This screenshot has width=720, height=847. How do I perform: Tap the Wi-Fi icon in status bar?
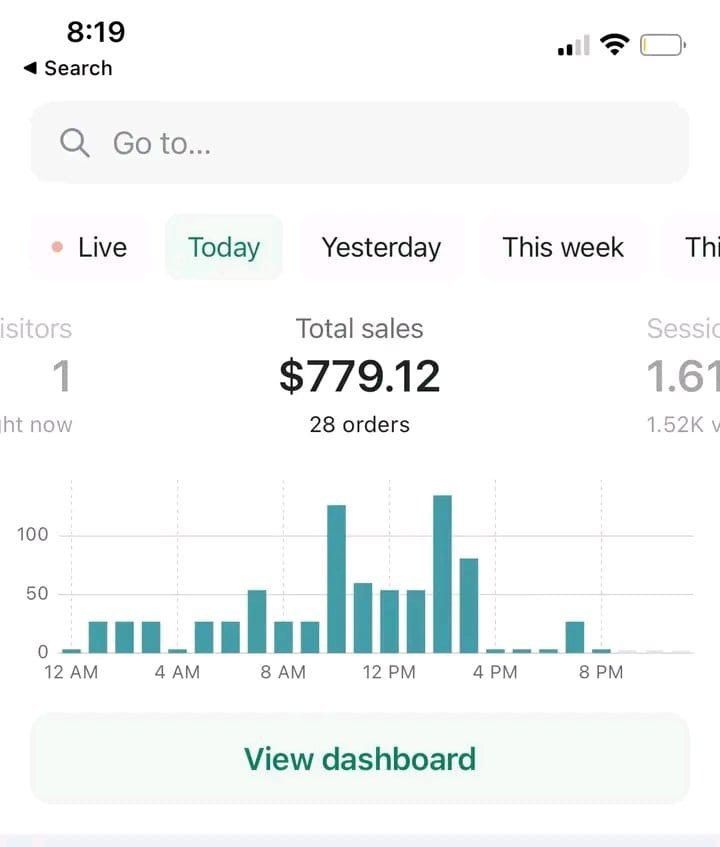click(x=613, y=44)
